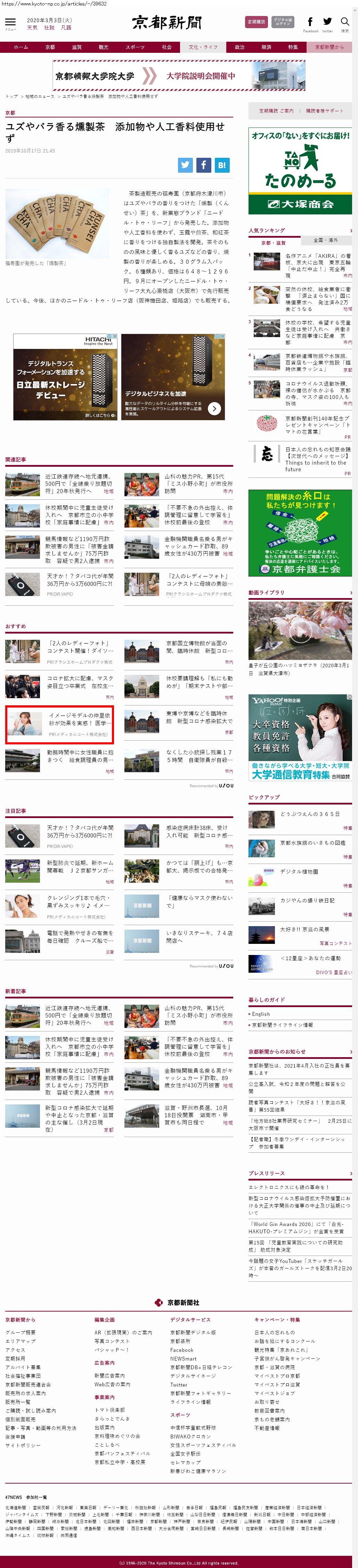358x1568 pixels.
Task: Open サイトポリシー footer link
Action: coord(23,1445)
